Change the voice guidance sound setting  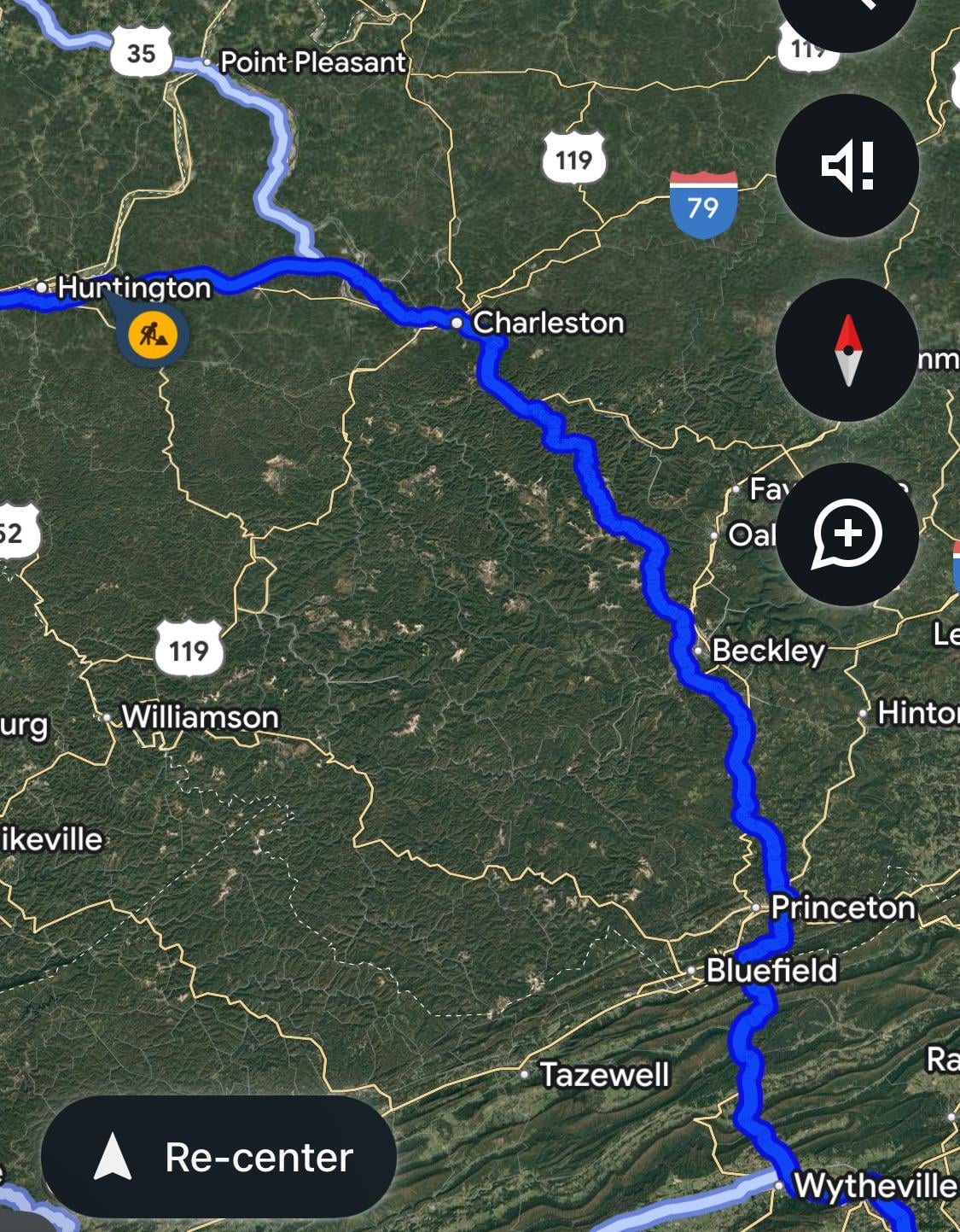847,166
